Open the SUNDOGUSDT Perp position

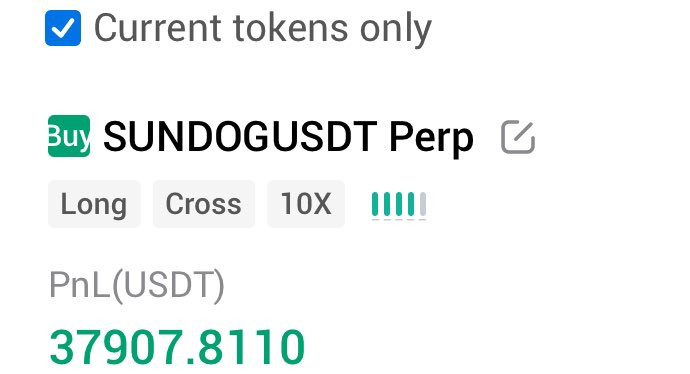[x=288, y=137]
